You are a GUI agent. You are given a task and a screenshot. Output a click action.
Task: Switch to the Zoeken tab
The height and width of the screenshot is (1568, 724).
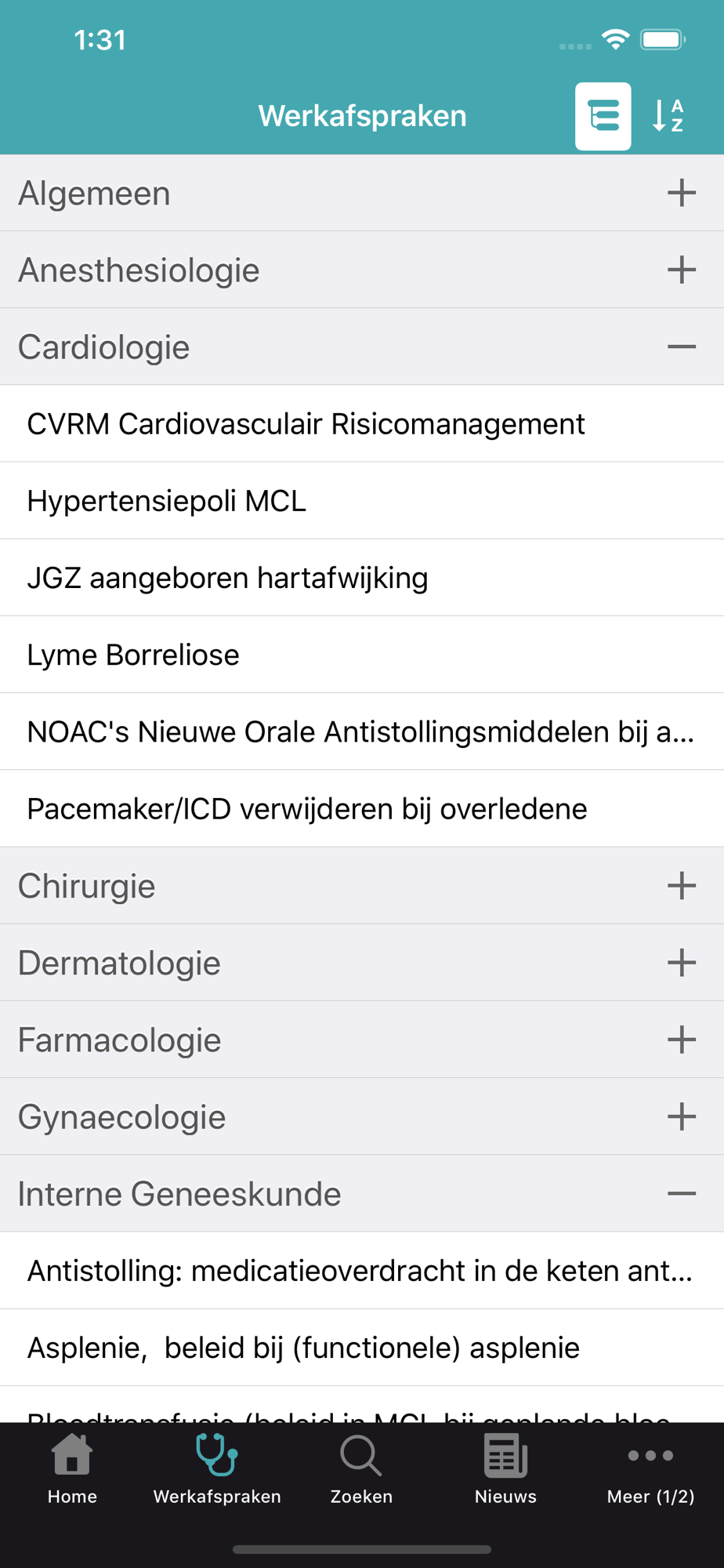click(x=361, y=1469)
